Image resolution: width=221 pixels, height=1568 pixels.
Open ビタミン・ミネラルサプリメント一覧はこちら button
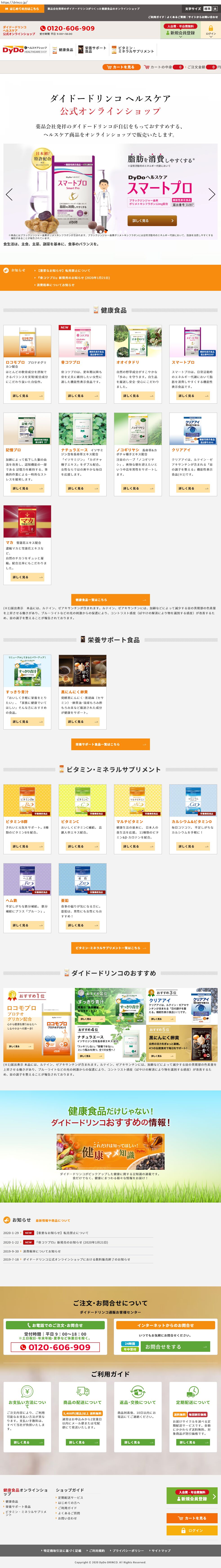(110, 948)
